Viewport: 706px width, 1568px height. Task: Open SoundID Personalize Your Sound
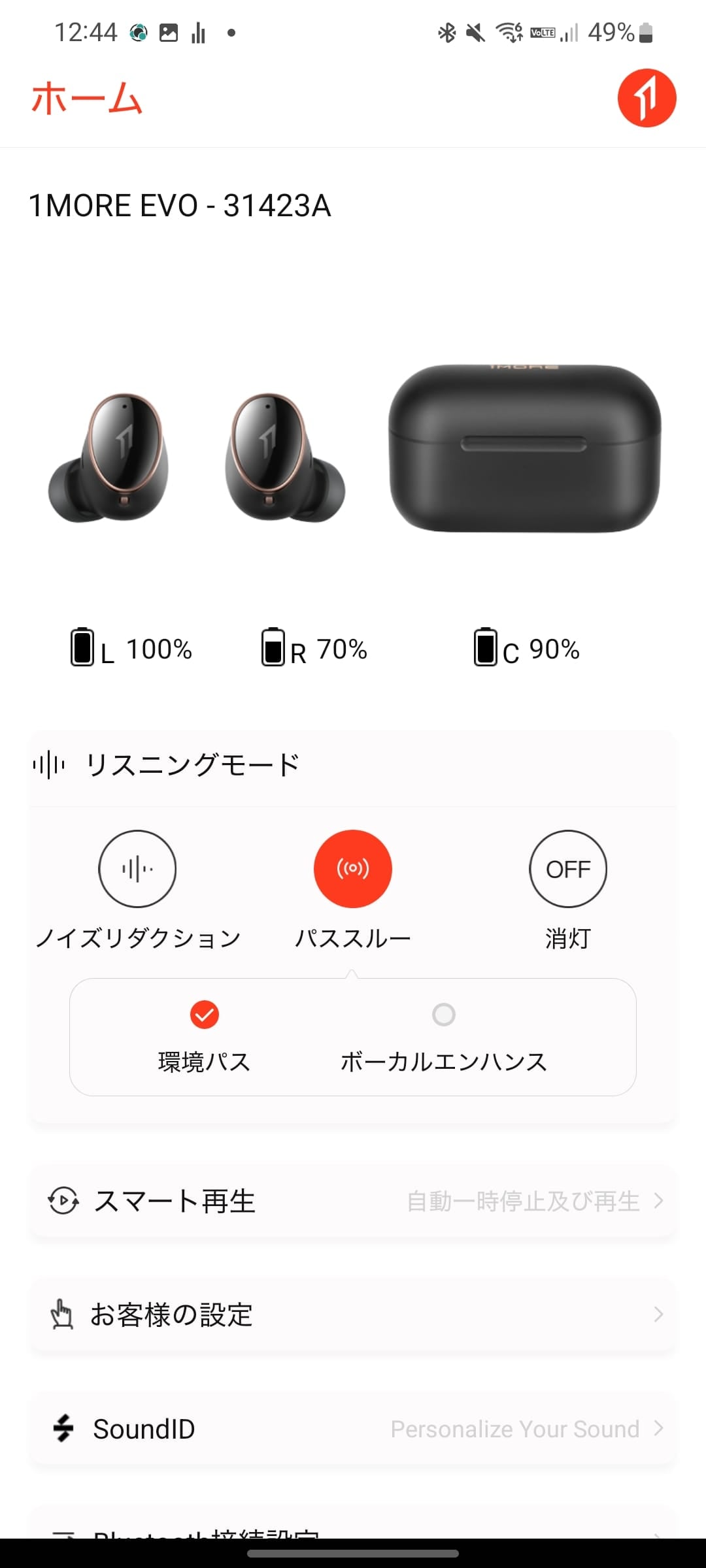click(353, 1429)
